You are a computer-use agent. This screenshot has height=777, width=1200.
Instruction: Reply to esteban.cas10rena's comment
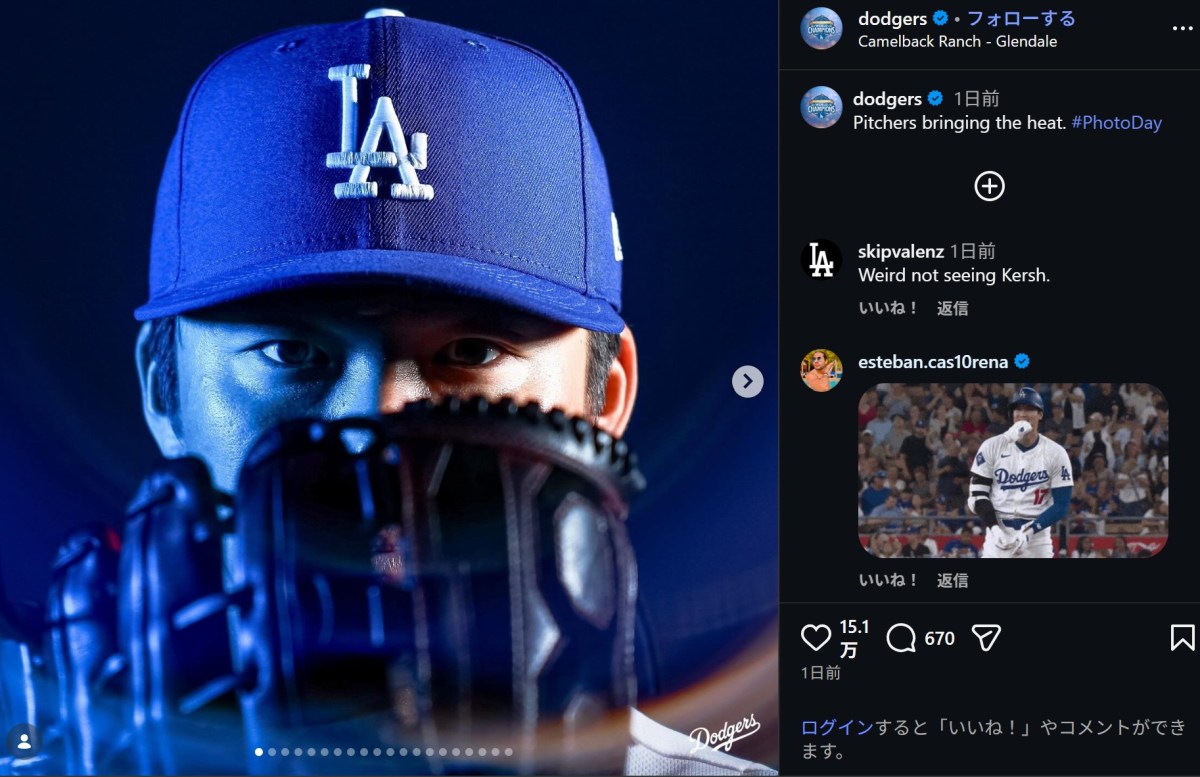pyautogui.click(x=952, y=580)
